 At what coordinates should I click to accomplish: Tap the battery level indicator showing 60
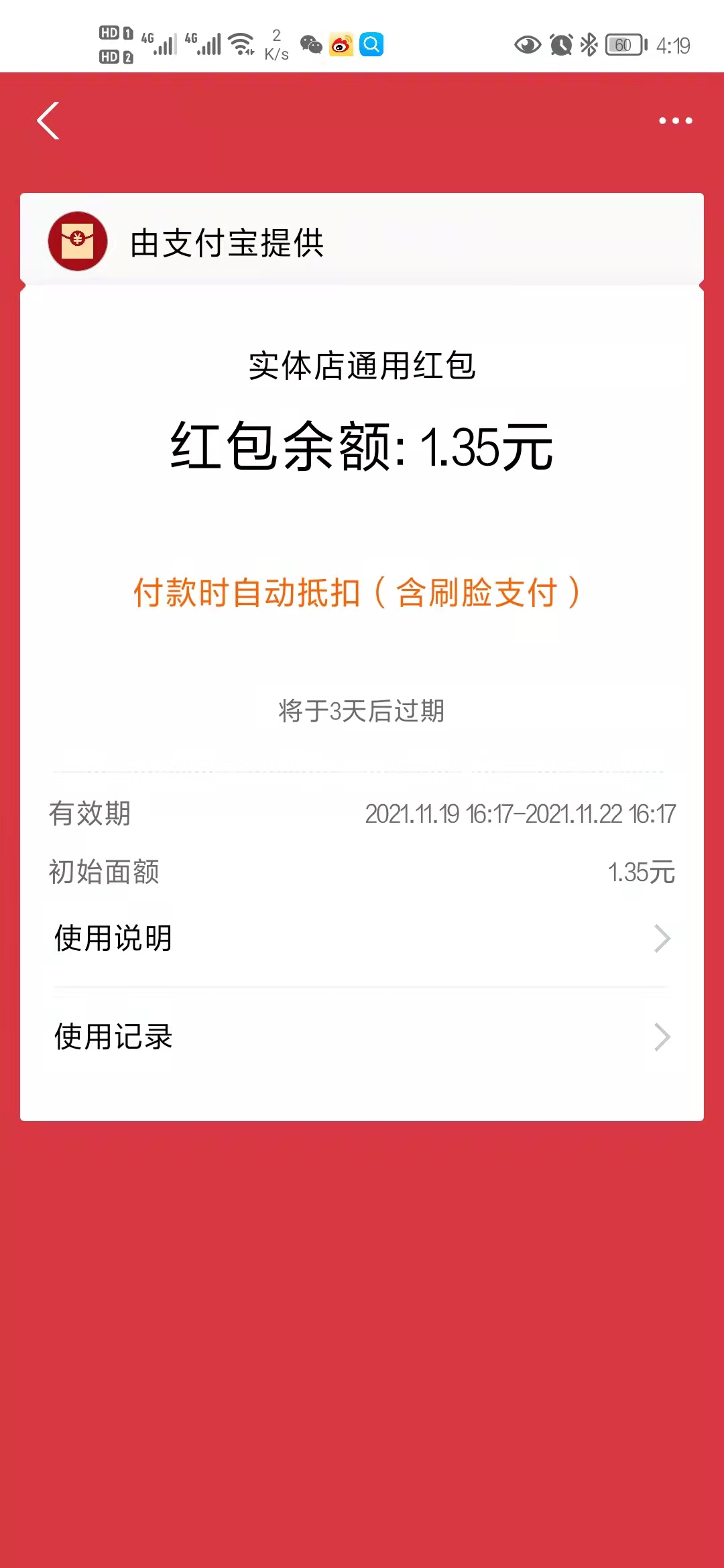(x=623, y=45)
